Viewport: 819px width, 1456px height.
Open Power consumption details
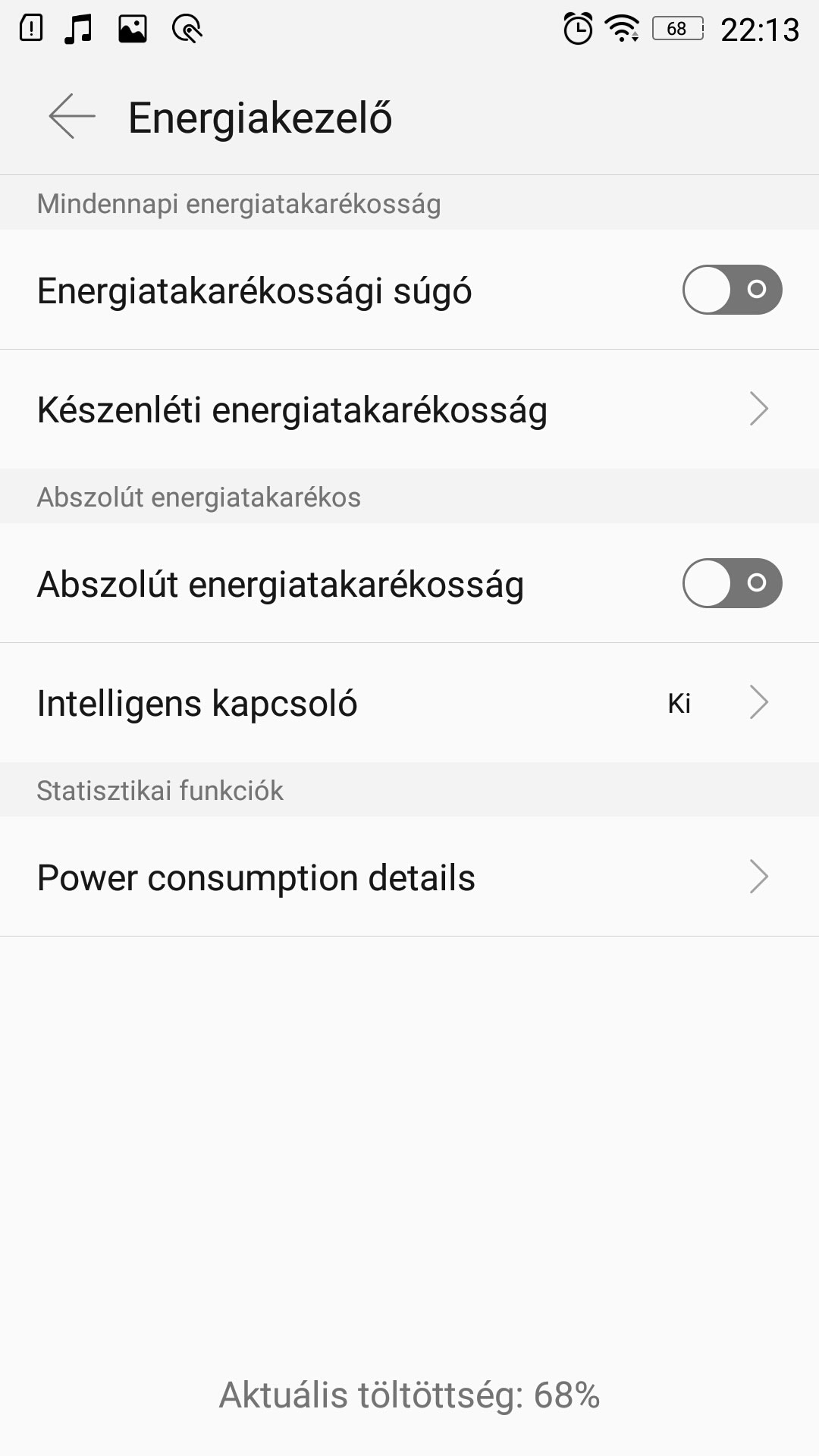click(x=409, y=877)
